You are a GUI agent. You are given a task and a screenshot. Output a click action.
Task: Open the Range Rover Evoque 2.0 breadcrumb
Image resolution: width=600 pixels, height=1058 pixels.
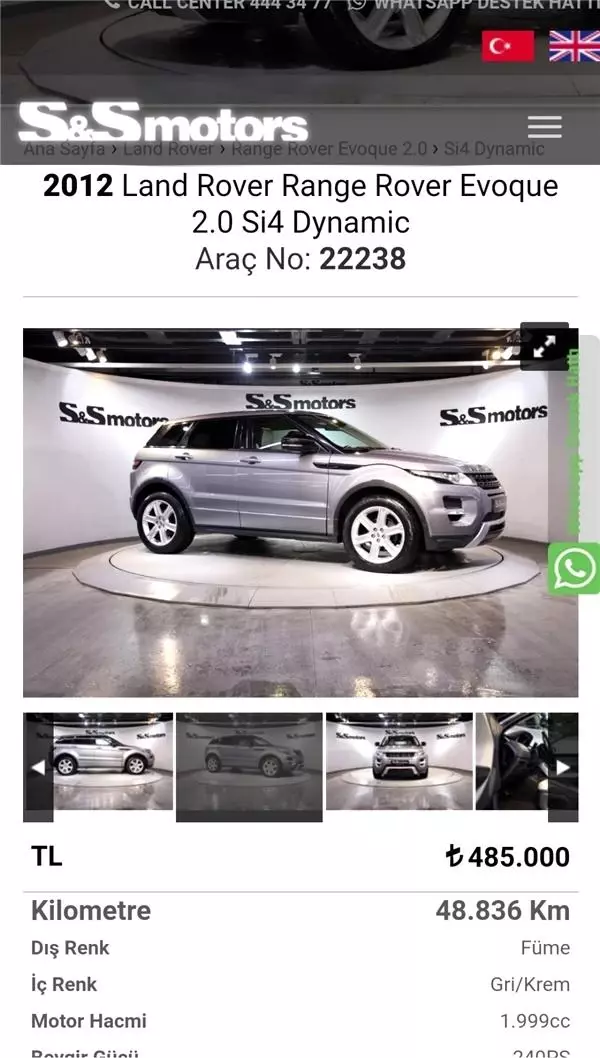(x=329, y=149)
